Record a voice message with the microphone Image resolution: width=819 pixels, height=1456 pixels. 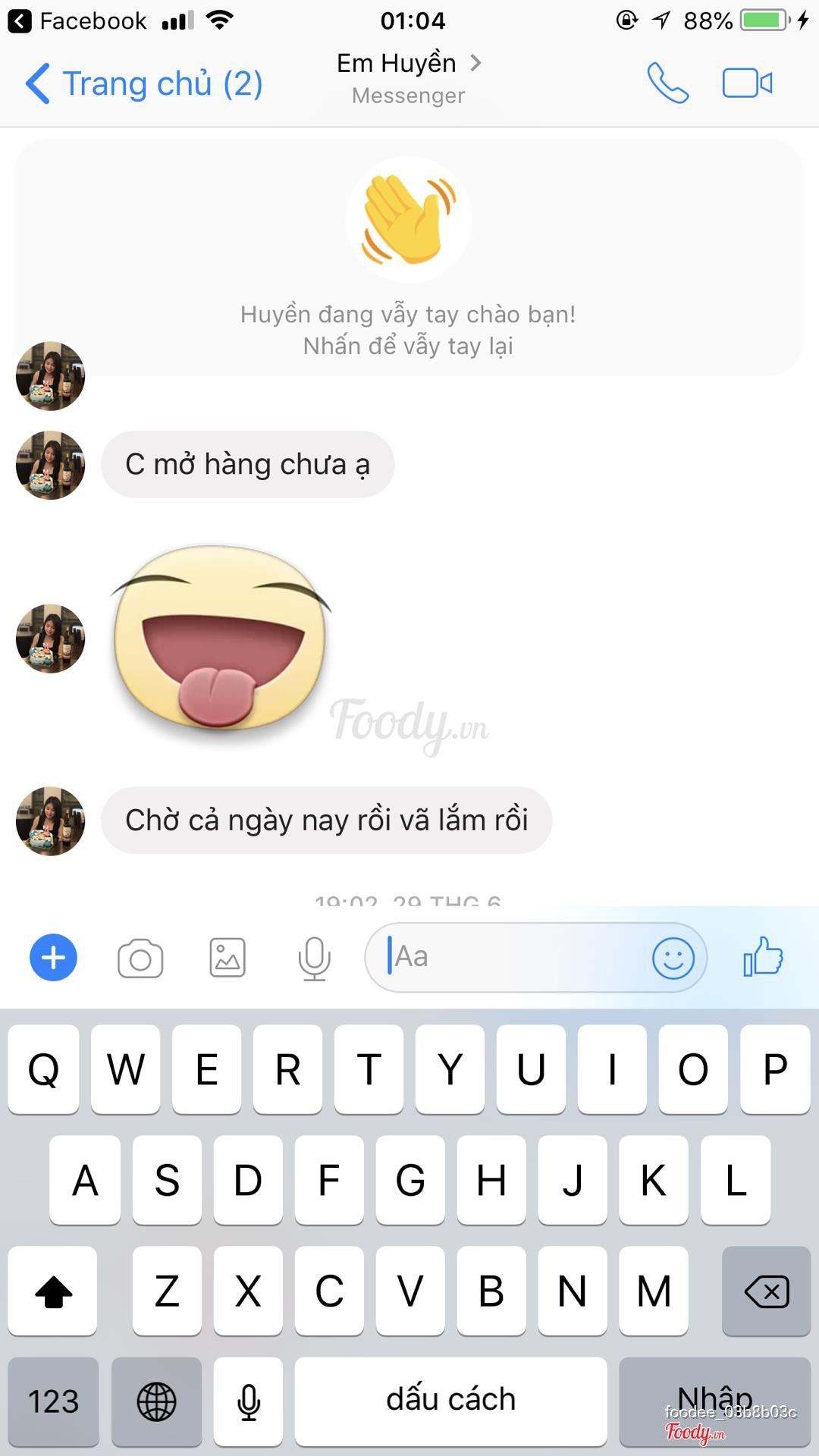coord(314,958)
